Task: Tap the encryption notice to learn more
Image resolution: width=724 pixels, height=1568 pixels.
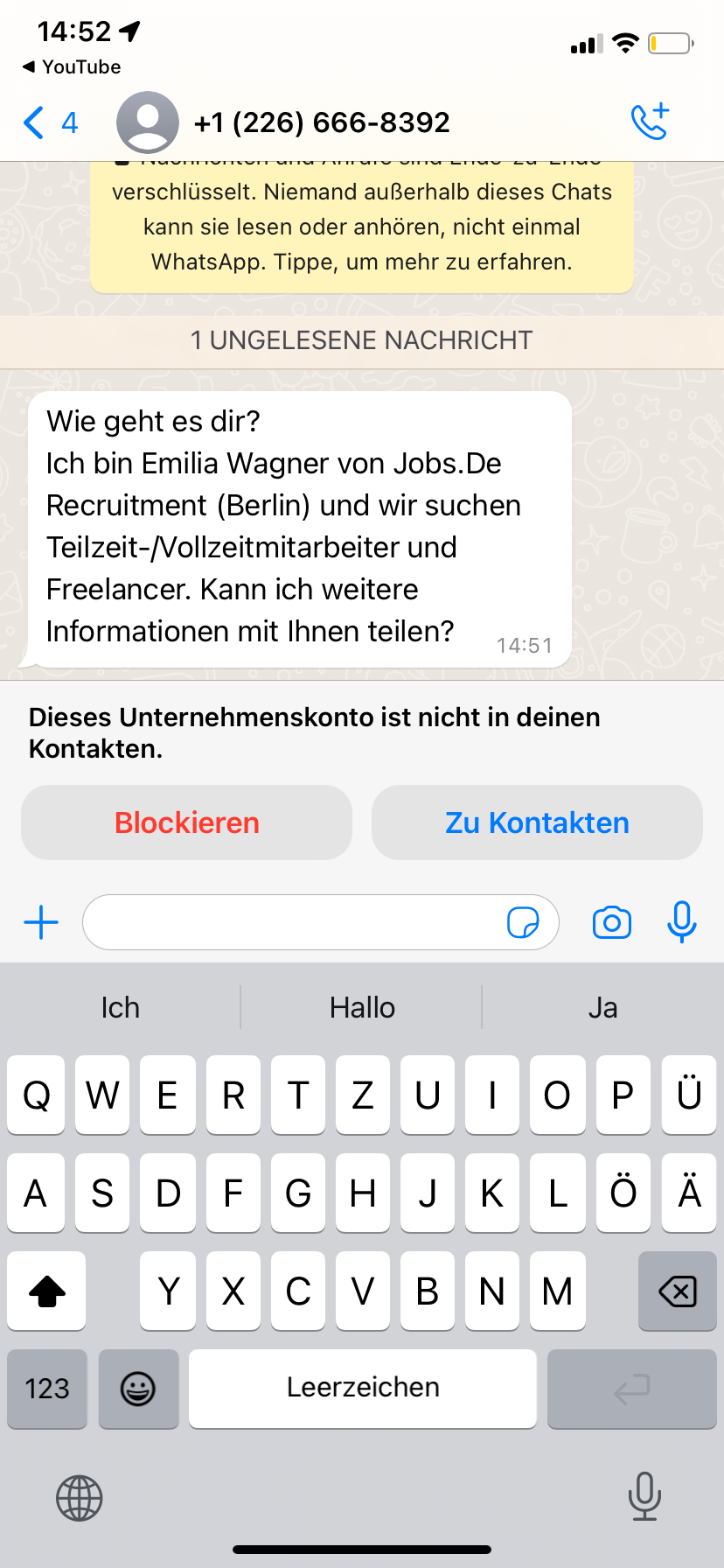Action: [x=362, y=227]
